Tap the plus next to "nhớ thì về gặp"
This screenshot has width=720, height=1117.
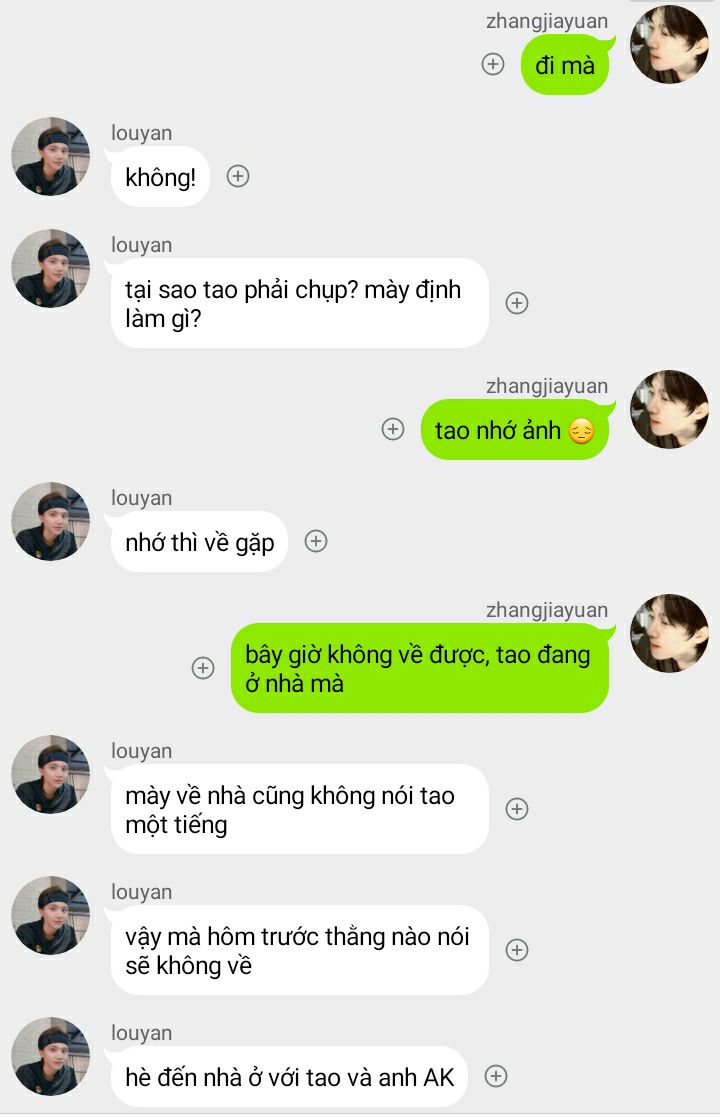[316, 541]
